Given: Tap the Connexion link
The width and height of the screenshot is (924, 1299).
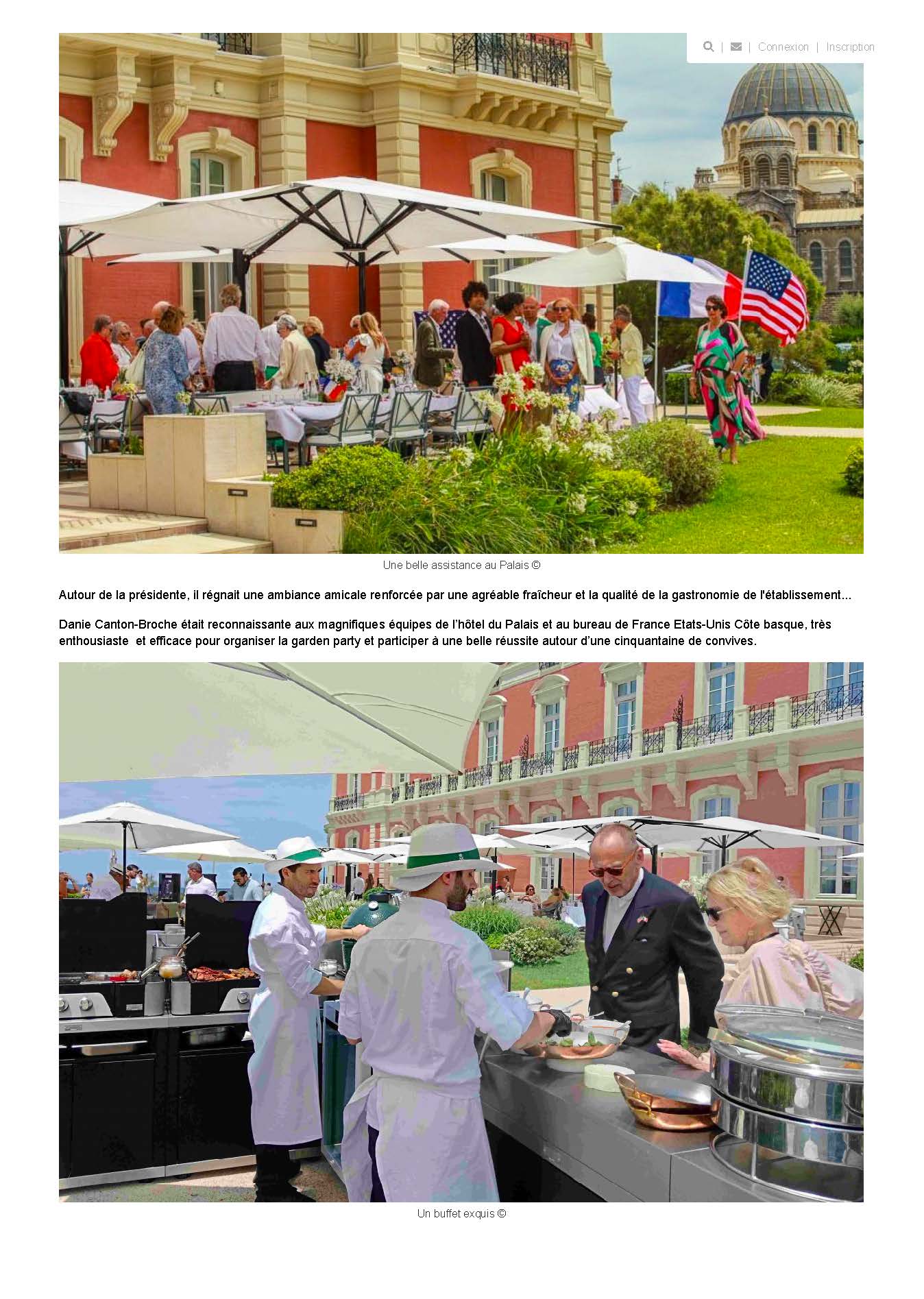Looking at the screenshot, I should [783, 47].
